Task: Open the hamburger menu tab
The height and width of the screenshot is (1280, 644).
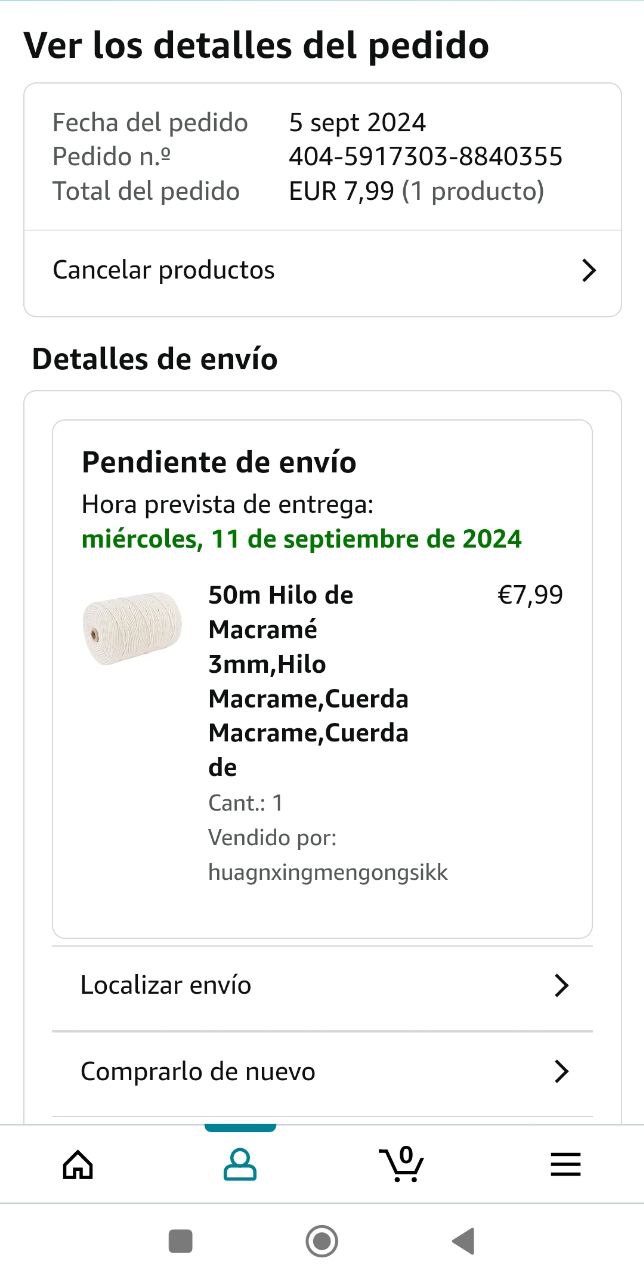Action: (565, 1164)
